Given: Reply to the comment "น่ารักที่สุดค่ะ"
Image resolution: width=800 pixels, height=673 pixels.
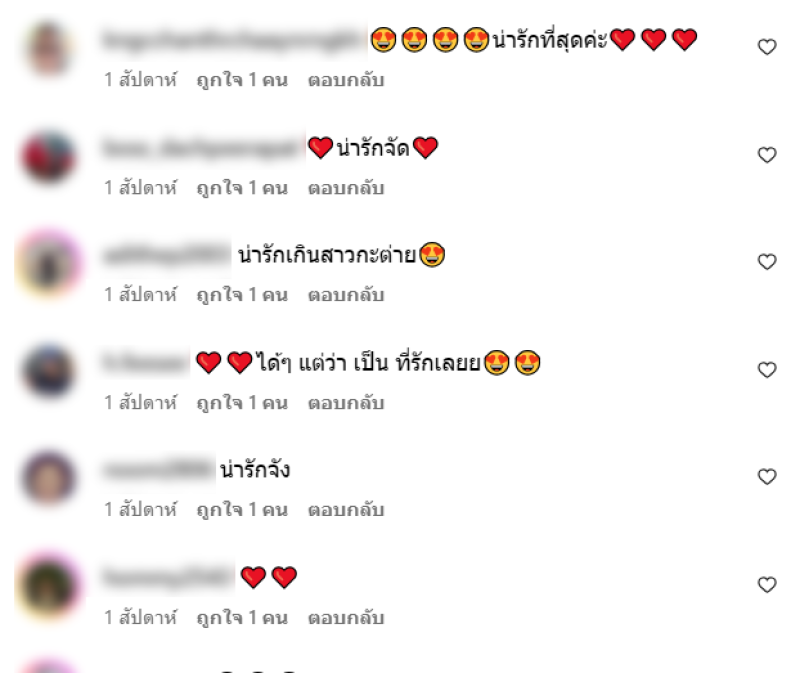Looking at the screenshot, I should pyautogui.click(x=345, y=80).
